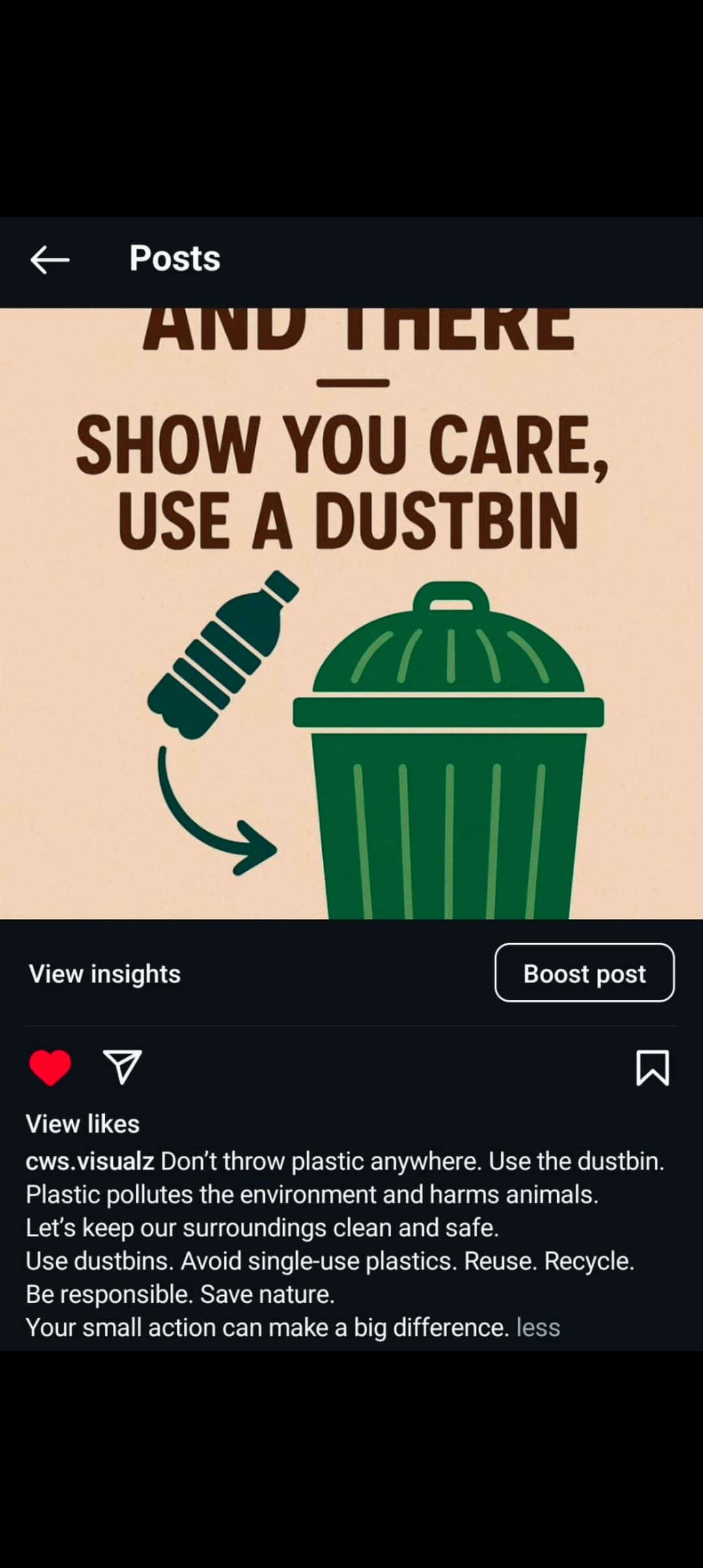Viewport: 703px width, 1568px height.
Task: Open View insights for this post
Action: point(105,973)
